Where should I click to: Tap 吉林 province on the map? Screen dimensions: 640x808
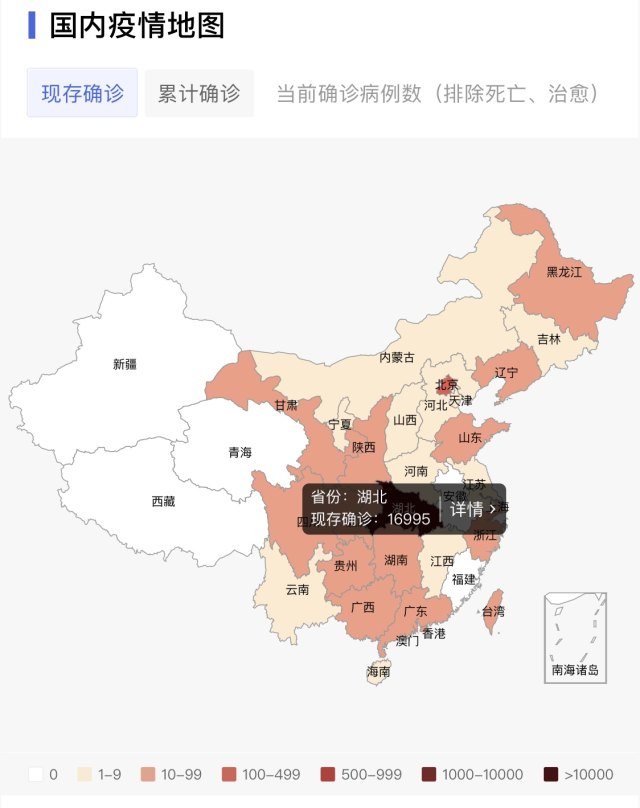(x=549, y=338)
